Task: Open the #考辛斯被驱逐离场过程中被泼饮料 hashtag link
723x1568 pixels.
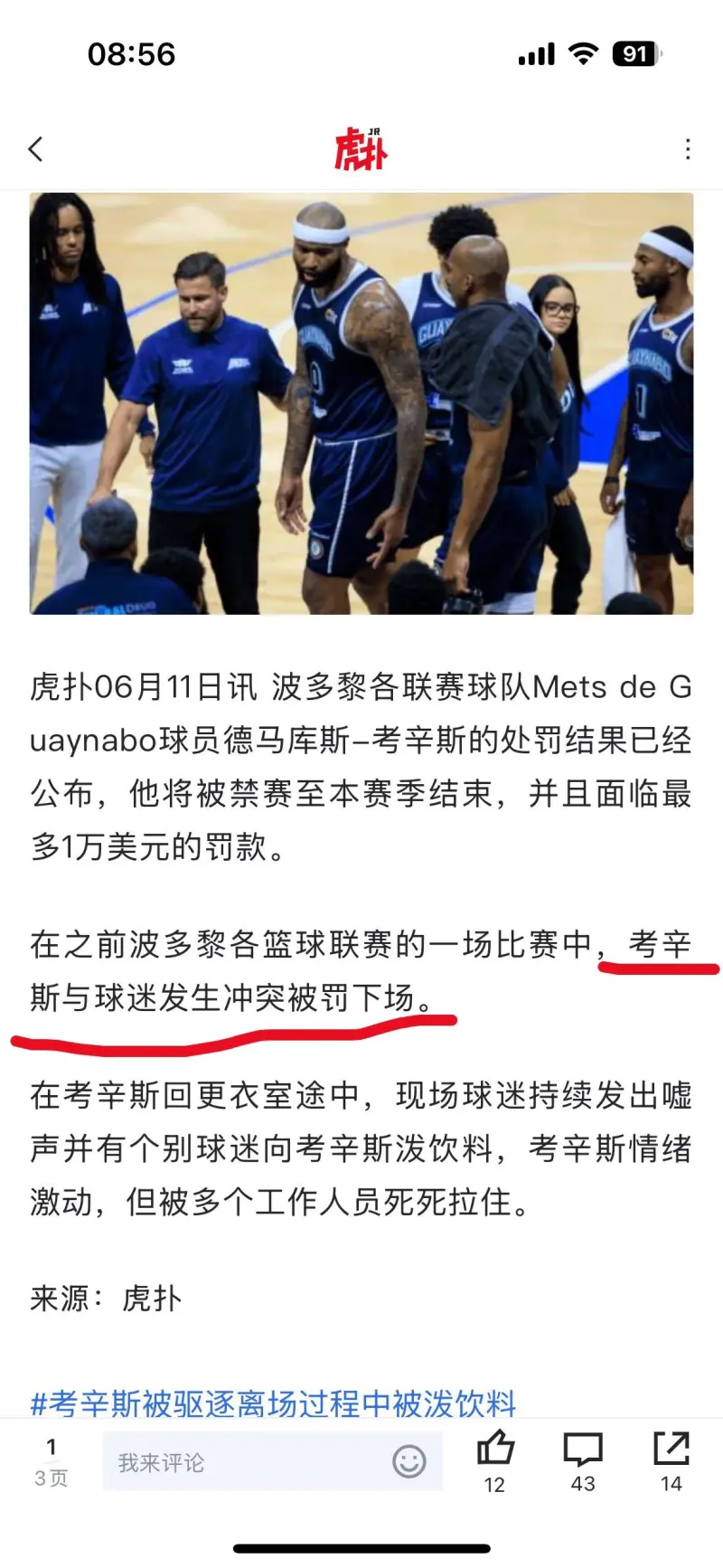Action: 273,1403
